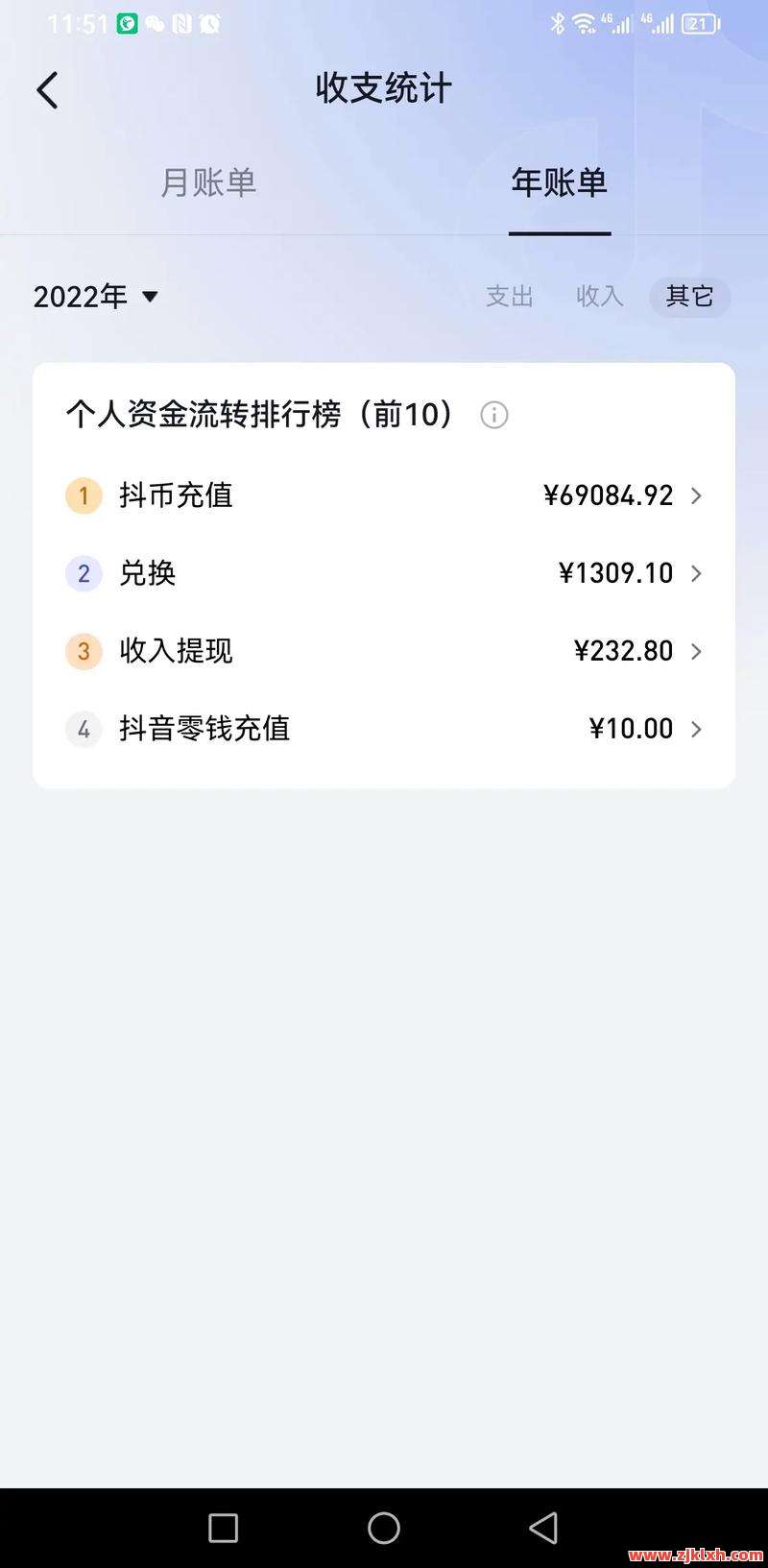Select the 年账单 tab
The width and height of the screenshot is (768, 1568).
[x=560, y=183]
